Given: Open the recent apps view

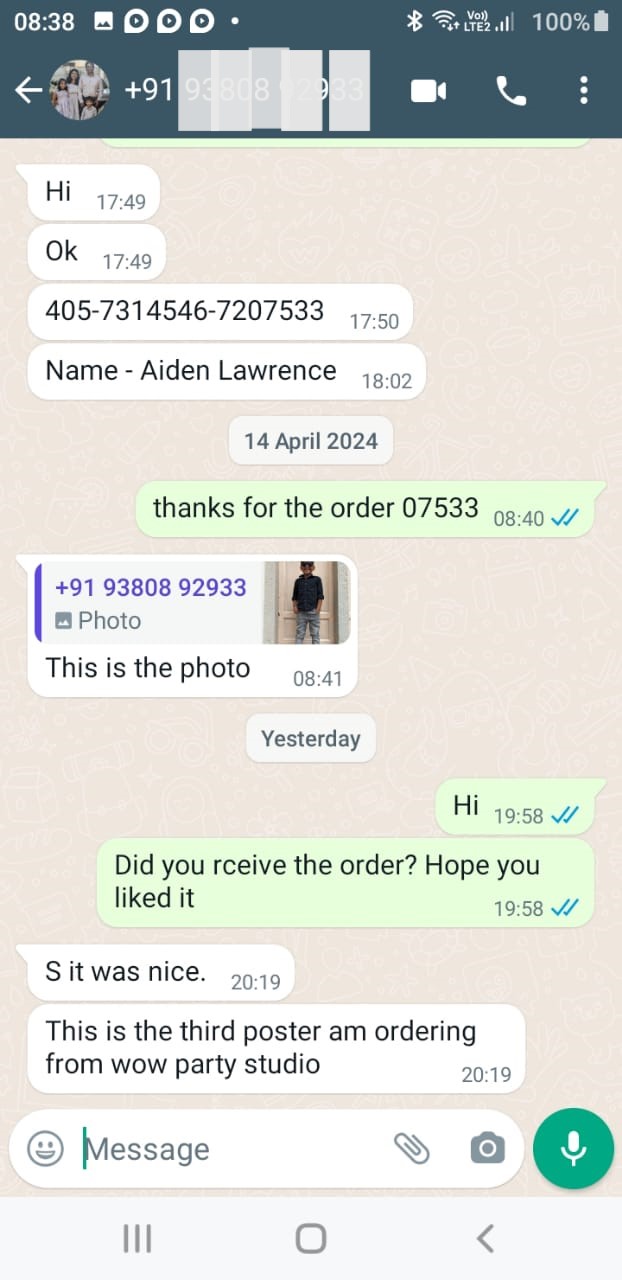Looking at the screenshot, I should pos(137,1239).
